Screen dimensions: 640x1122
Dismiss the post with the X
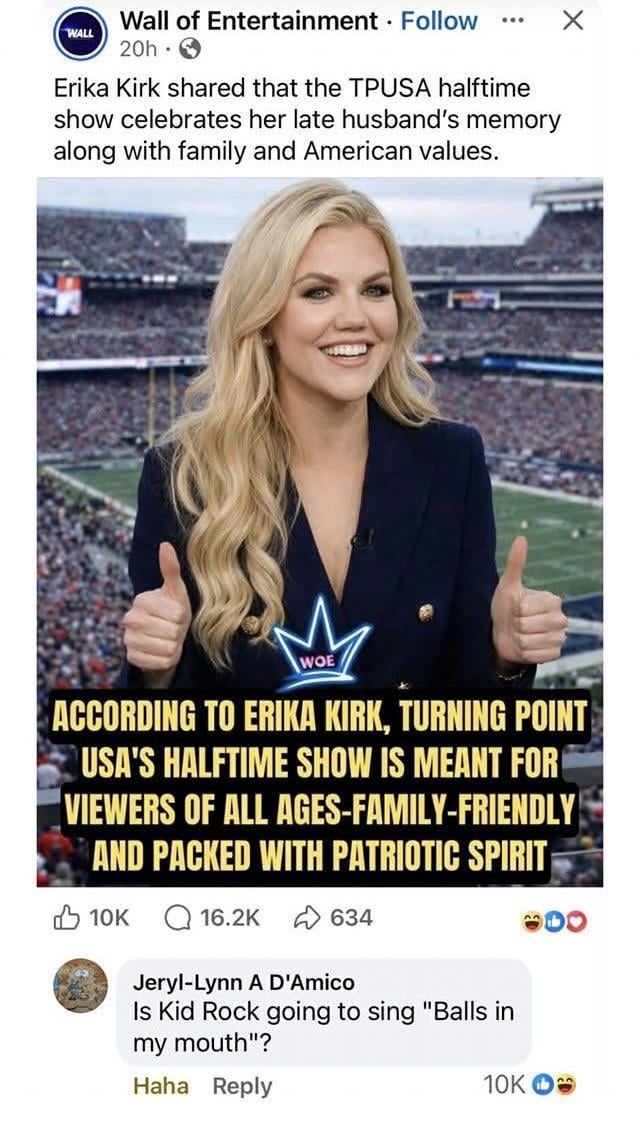point(573,20)
